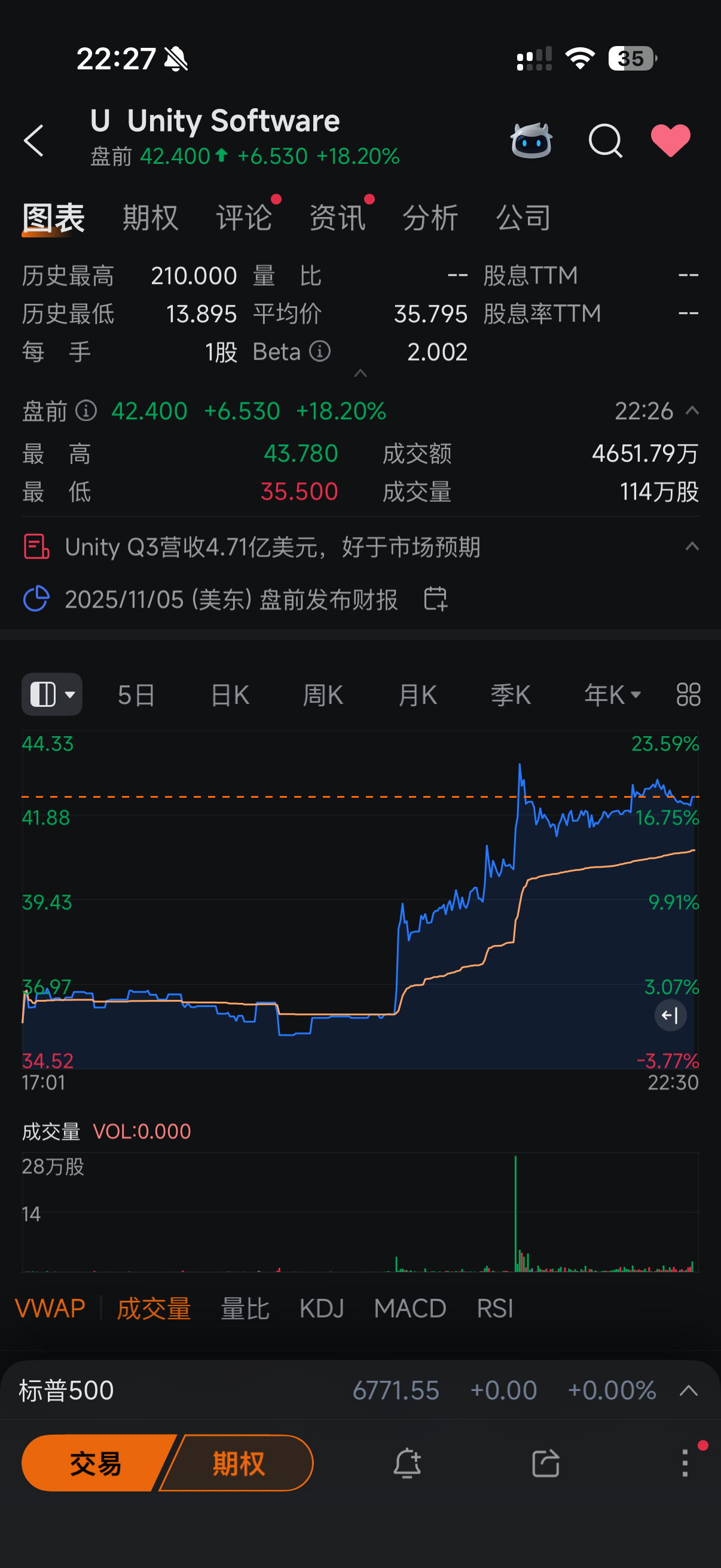Switch chart to 日K view
The image size is (721, 1568).
pos(230,694)
